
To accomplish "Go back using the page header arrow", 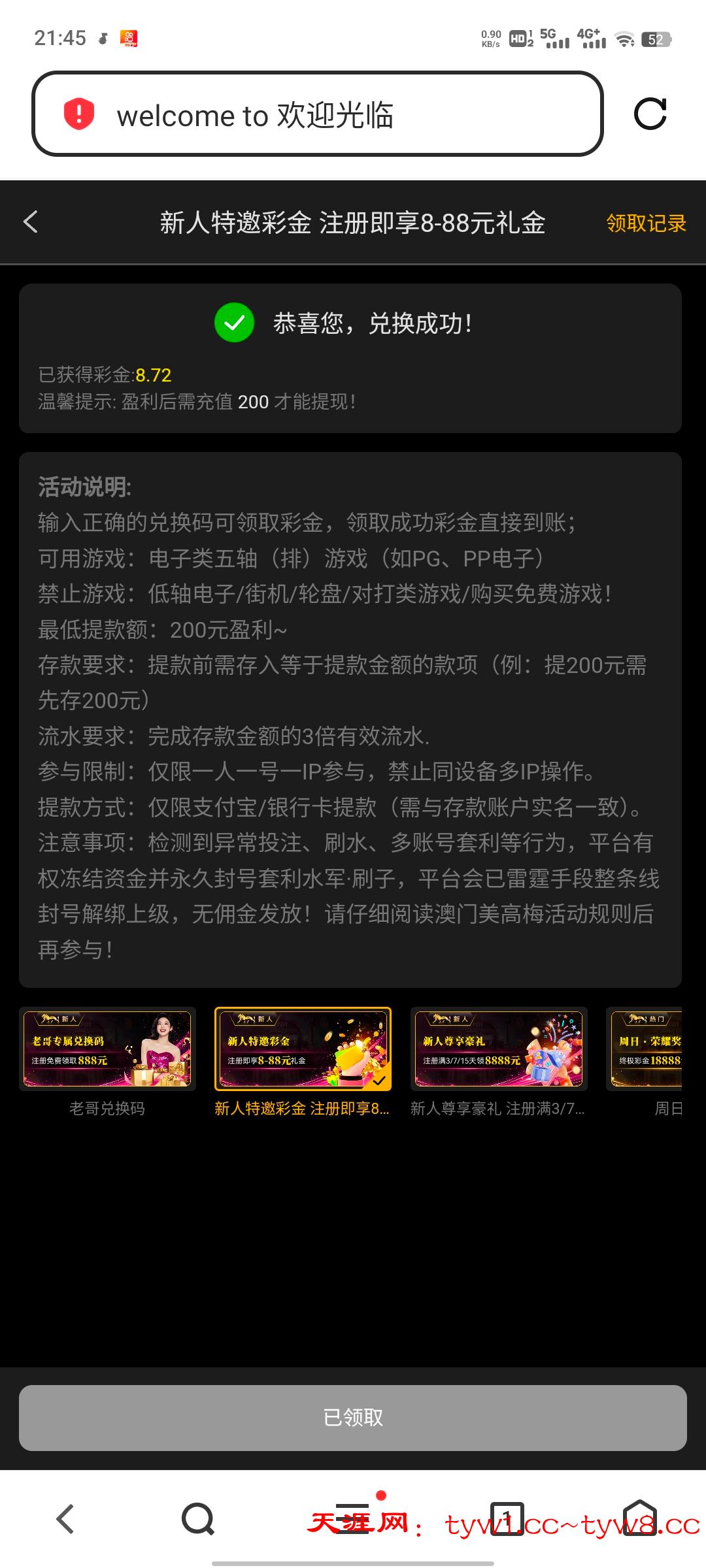I will (x=31, y=222).
